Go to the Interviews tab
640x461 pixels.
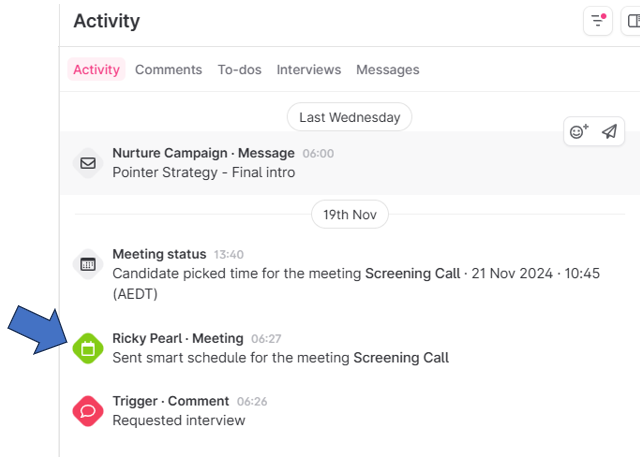click(x=309, y=70)
